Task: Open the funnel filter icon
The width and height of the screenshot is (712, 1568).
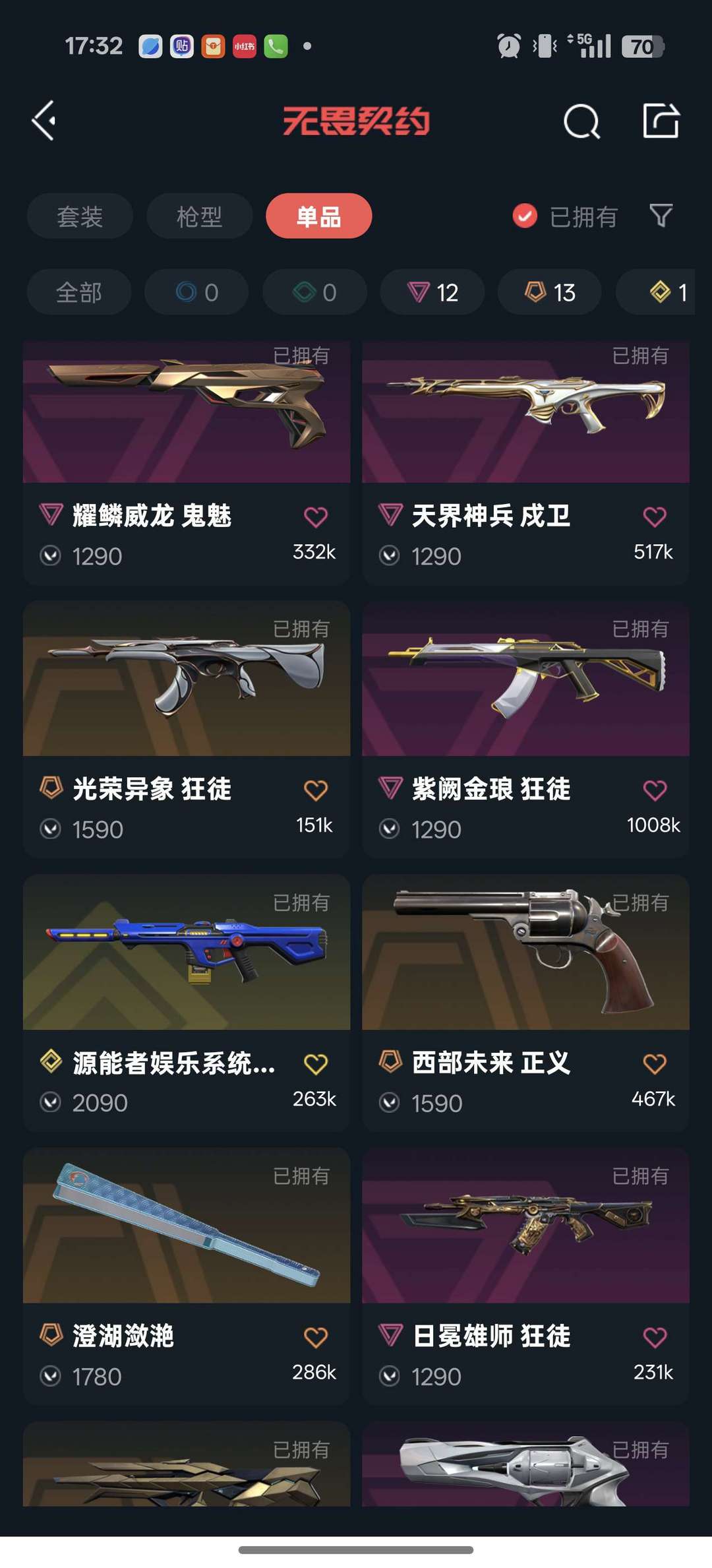Action: click(661, 215)
